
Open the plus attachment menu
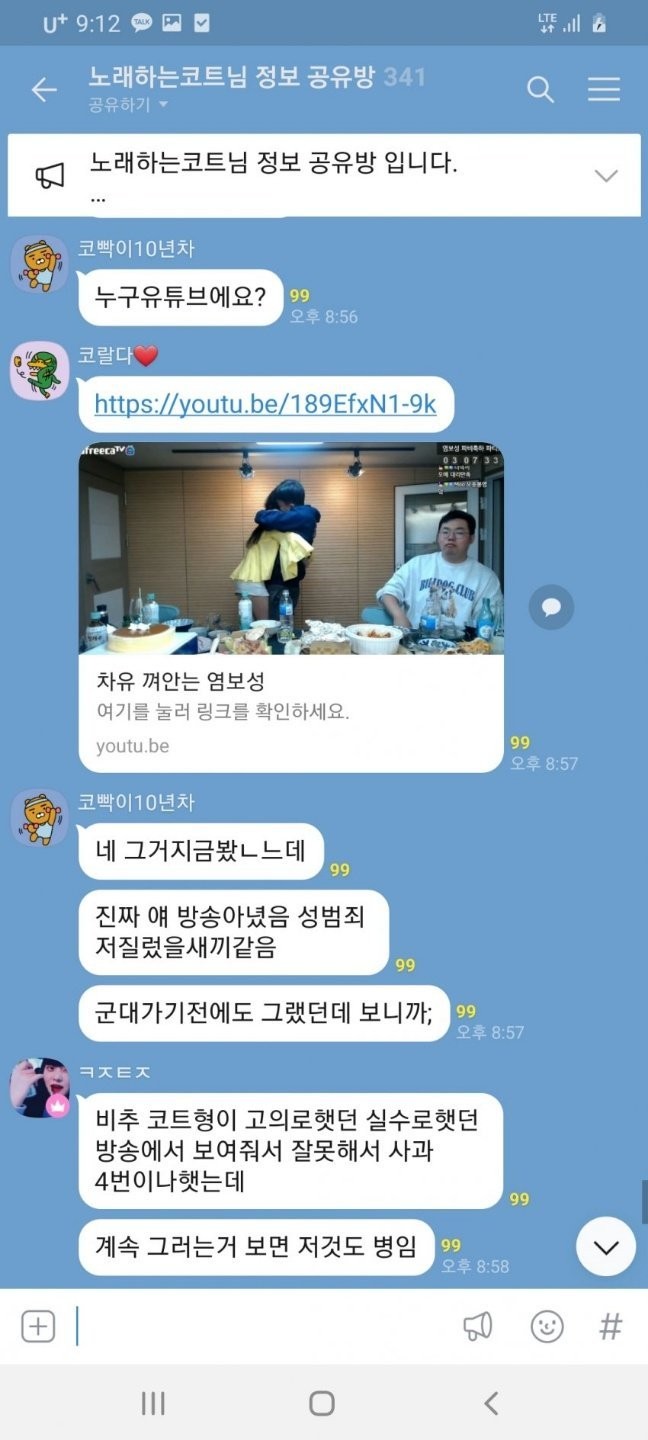click(x=38, y=1327)
